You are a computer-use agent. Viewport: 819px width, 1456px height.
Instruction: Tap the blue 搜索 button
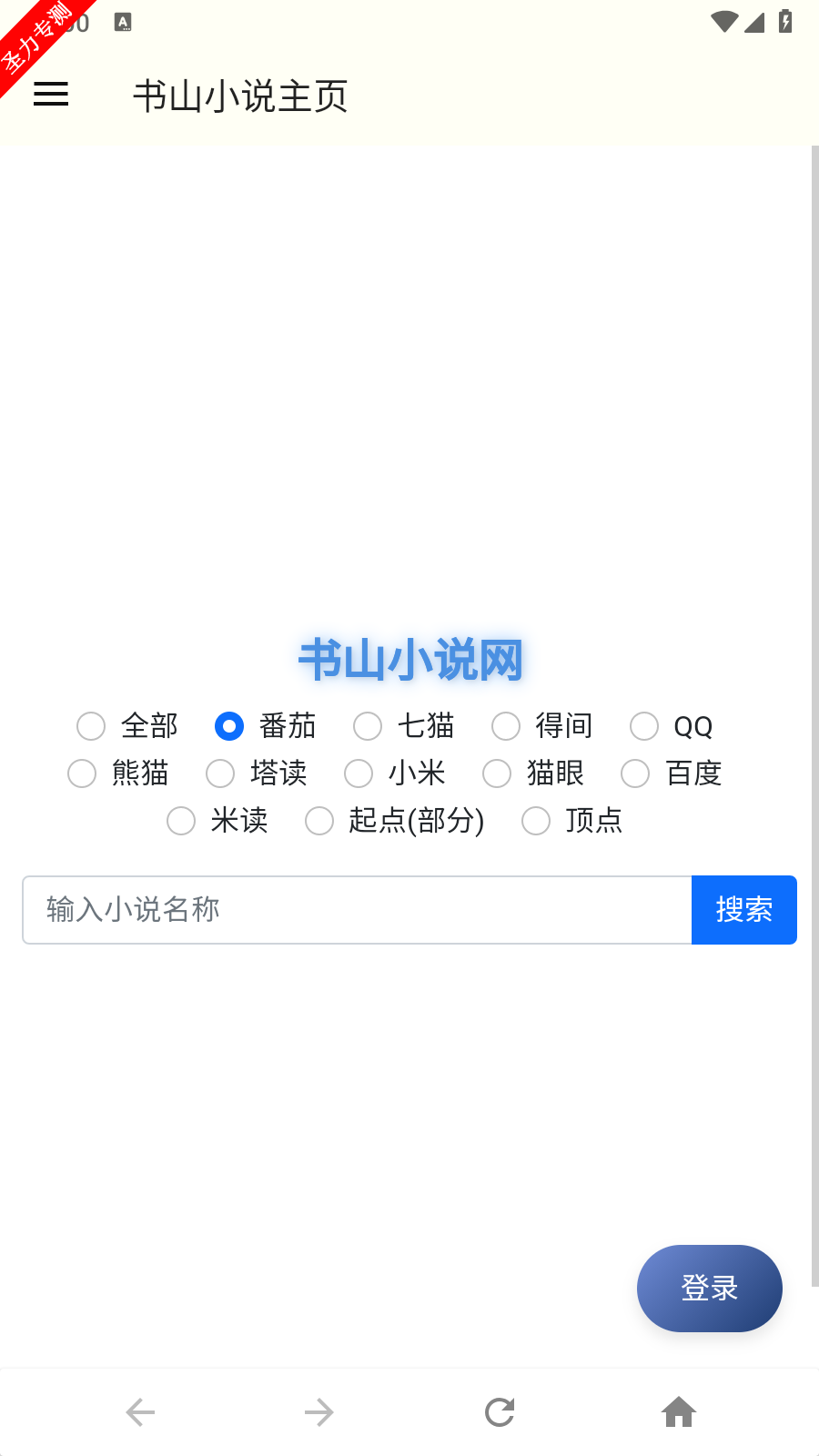coord(744,910)
